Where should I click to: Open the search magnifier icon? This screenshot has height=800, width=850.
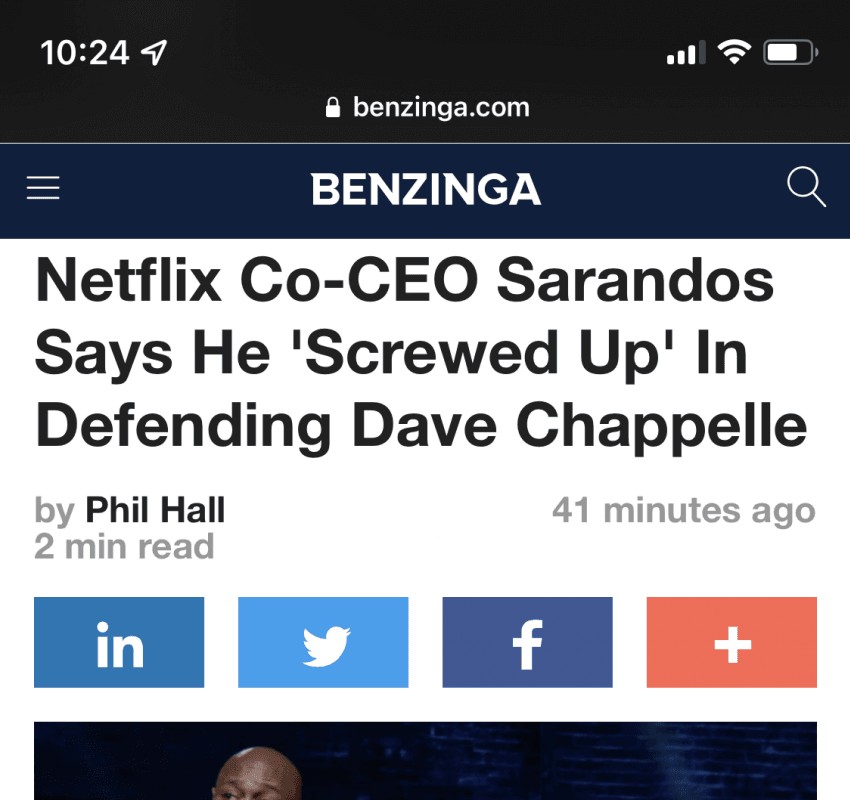tap(805, 187)
